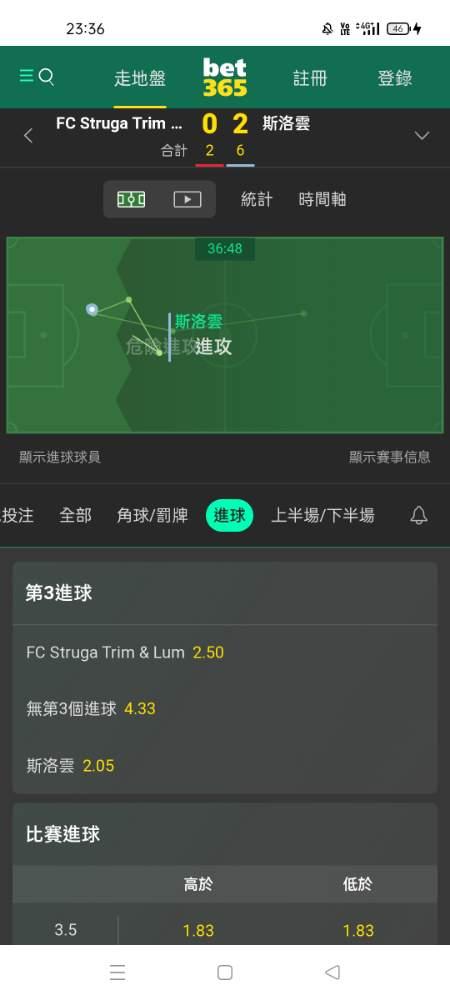Select the 全部 market filter

[75, 515]
